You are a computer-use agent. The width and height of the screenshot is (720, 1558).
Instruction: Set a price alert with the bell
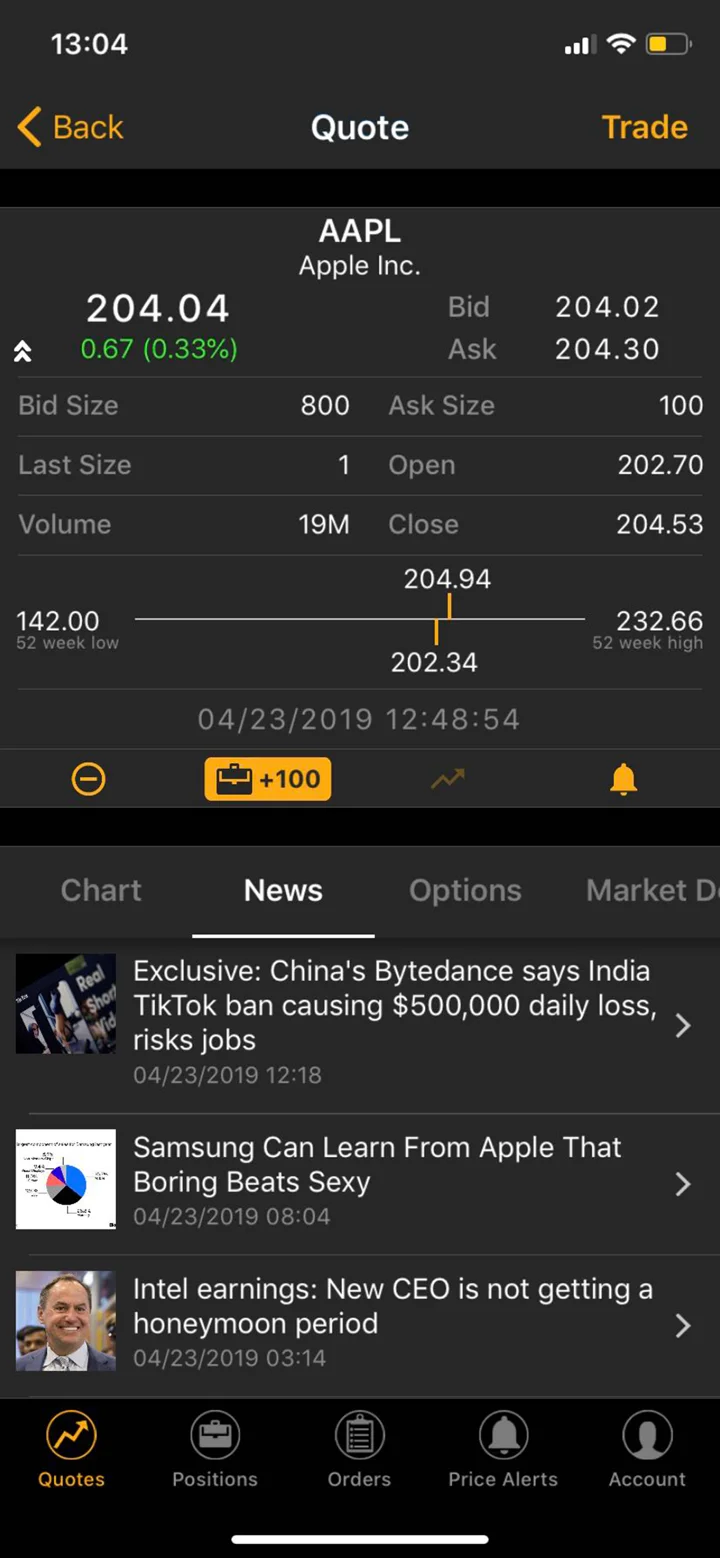click(623, 779)
